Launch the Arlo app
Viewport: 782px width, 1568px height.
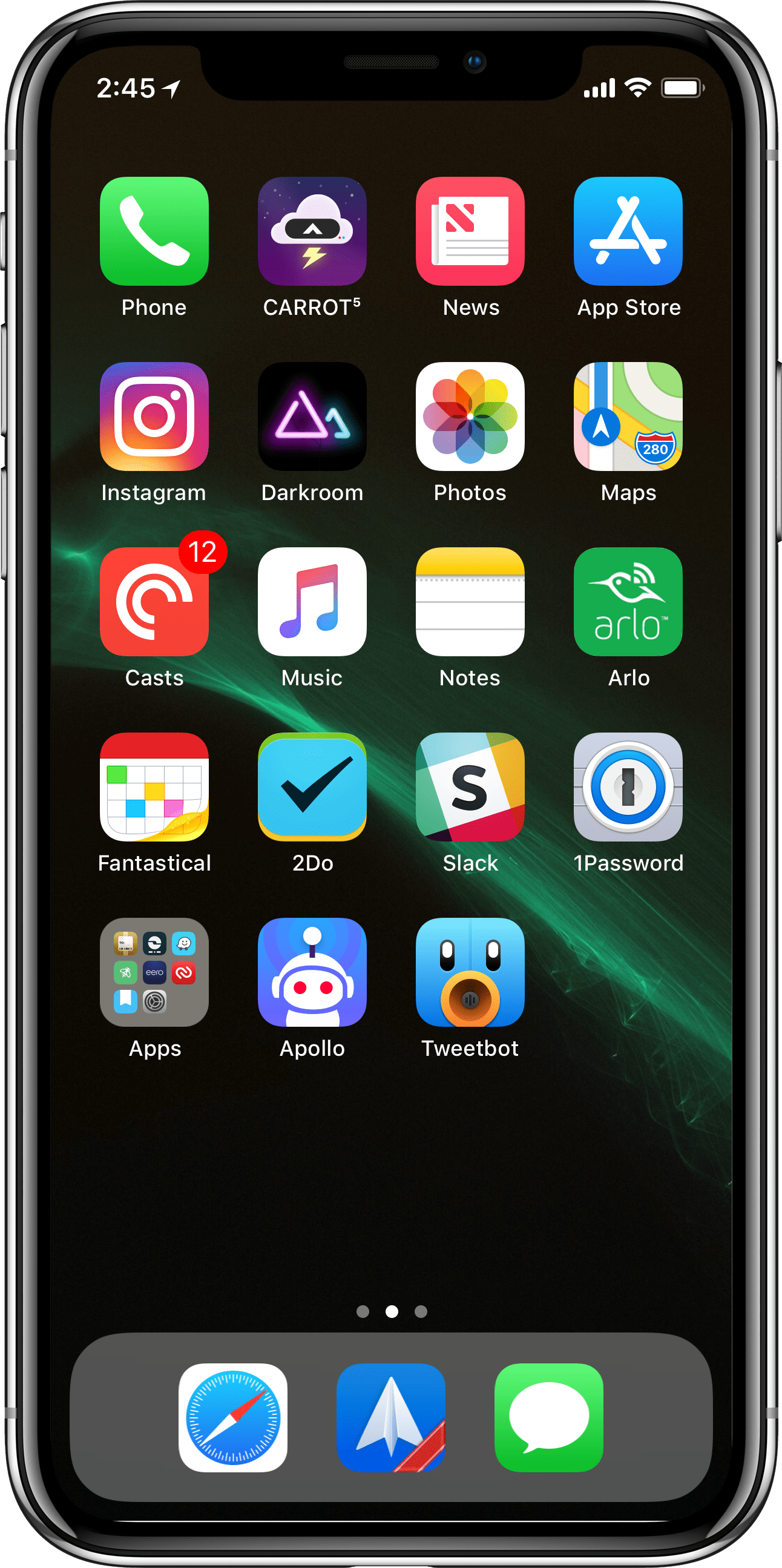tap(628, 601)
